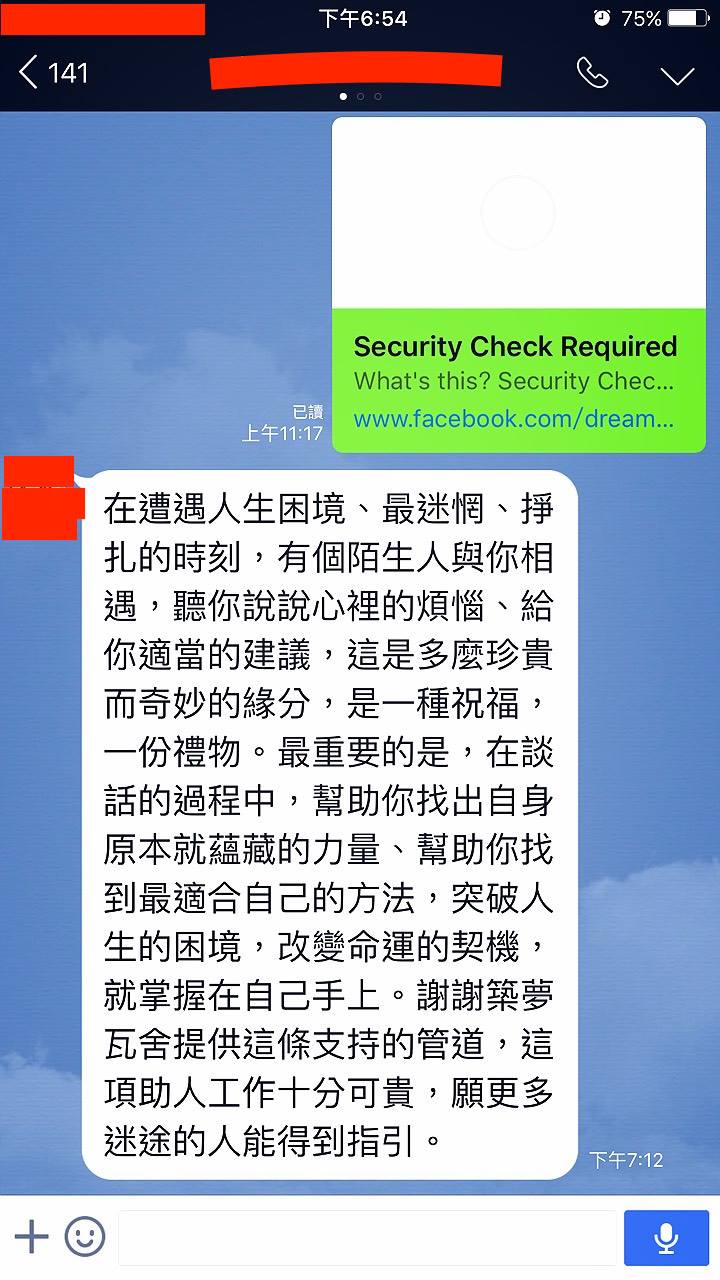Tap the microphone voice message button

click(x=666, y=1238)
